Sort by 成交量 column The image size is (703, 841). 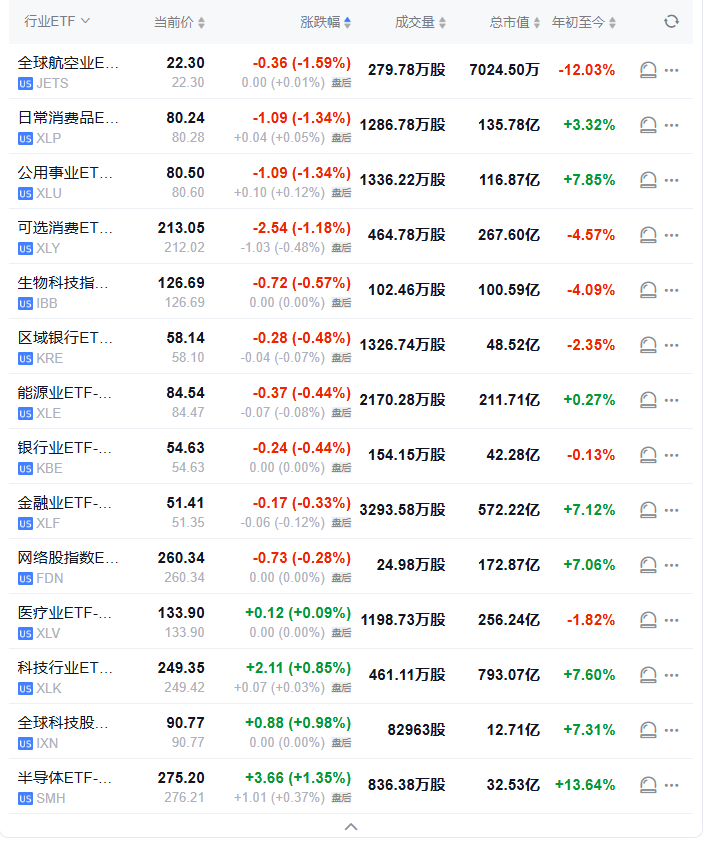click(420, 22)
